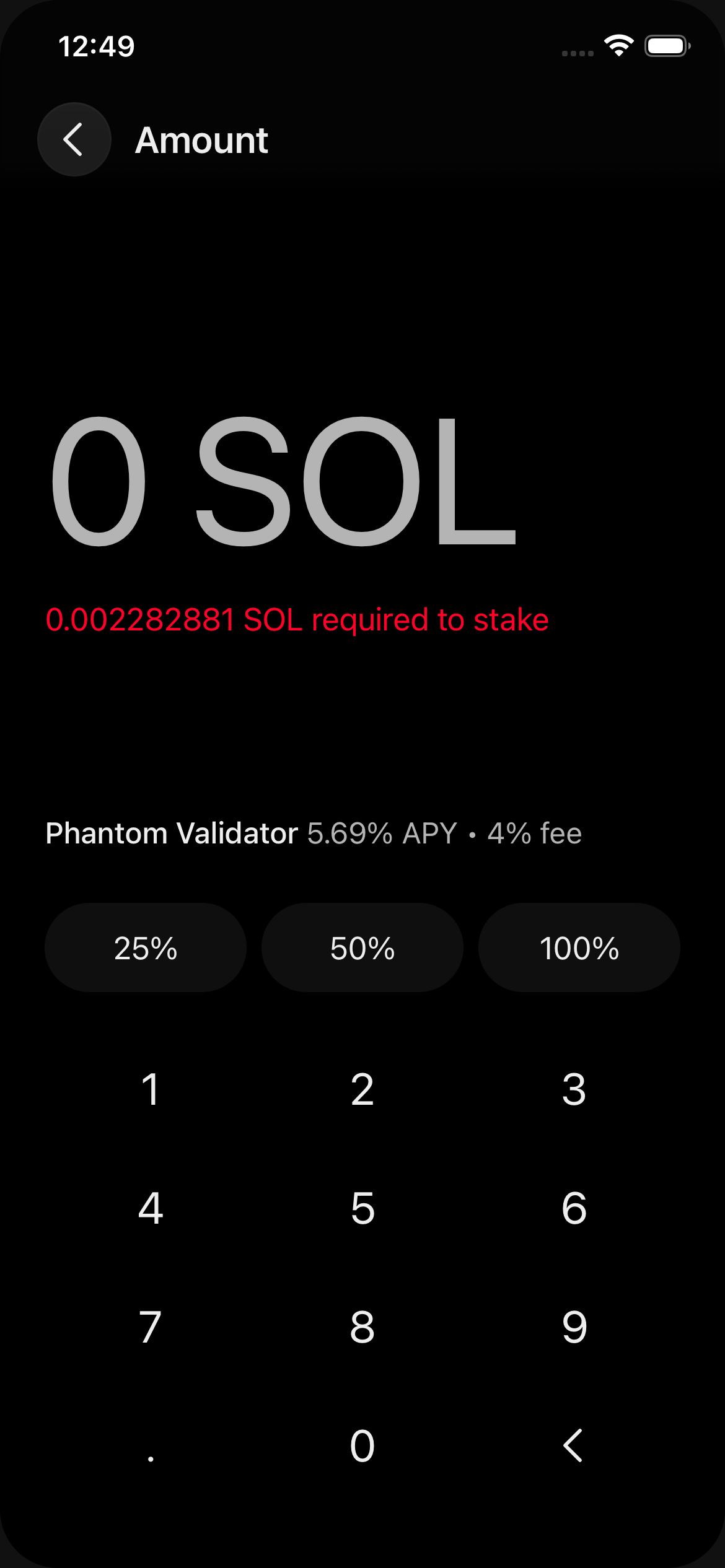Enter 5 on the numeric keypad
Image resolution: width=725 pixels, height=1568 pixels.
click(x=362, y=1208)
